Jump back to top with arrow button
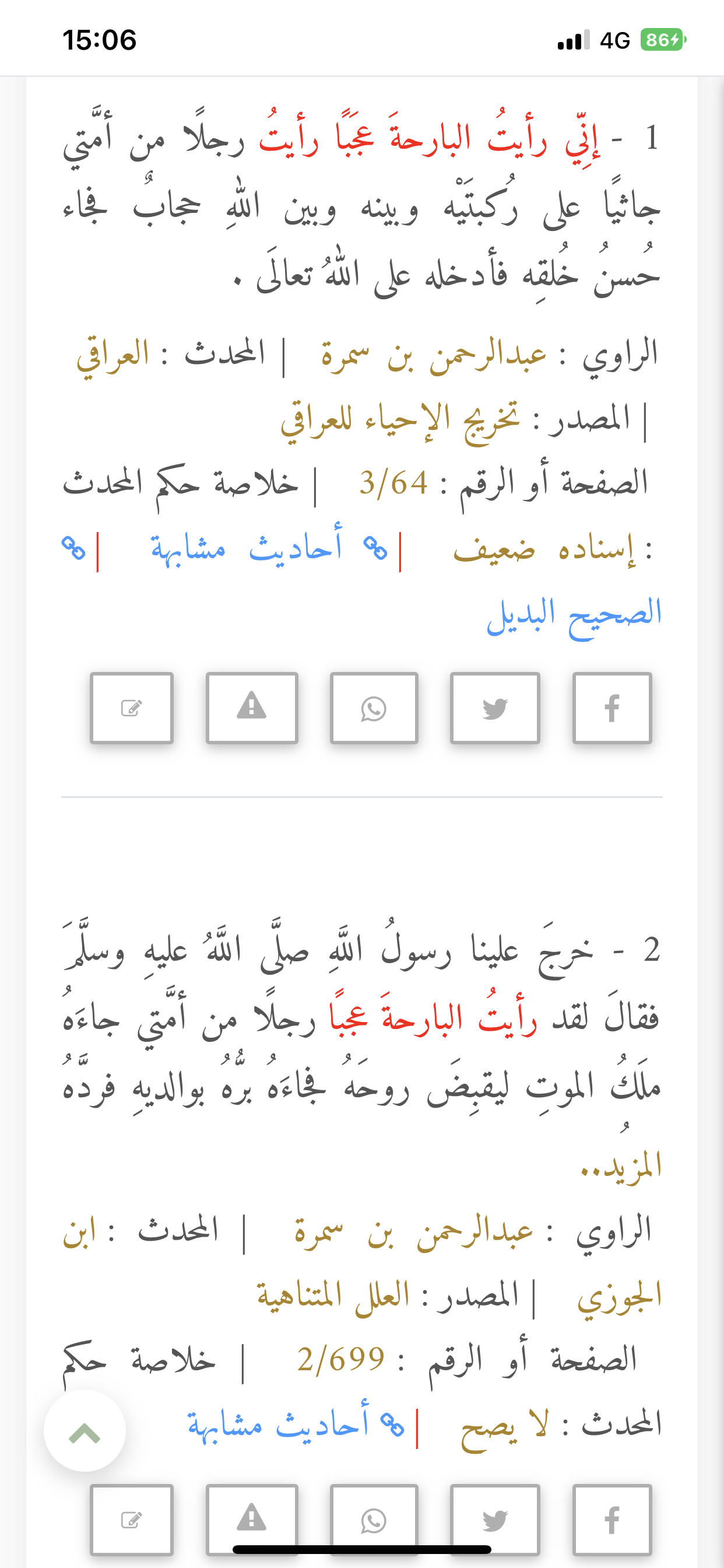724x1568 pixels. pyautogui.click(x=85, y=1430)
